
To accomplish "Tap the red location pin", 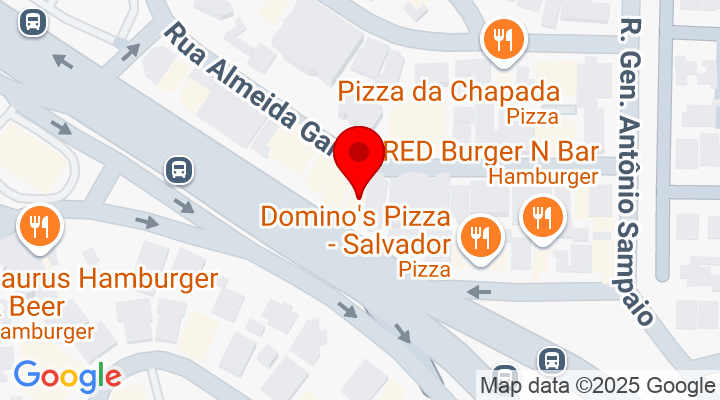I will 360,157.
